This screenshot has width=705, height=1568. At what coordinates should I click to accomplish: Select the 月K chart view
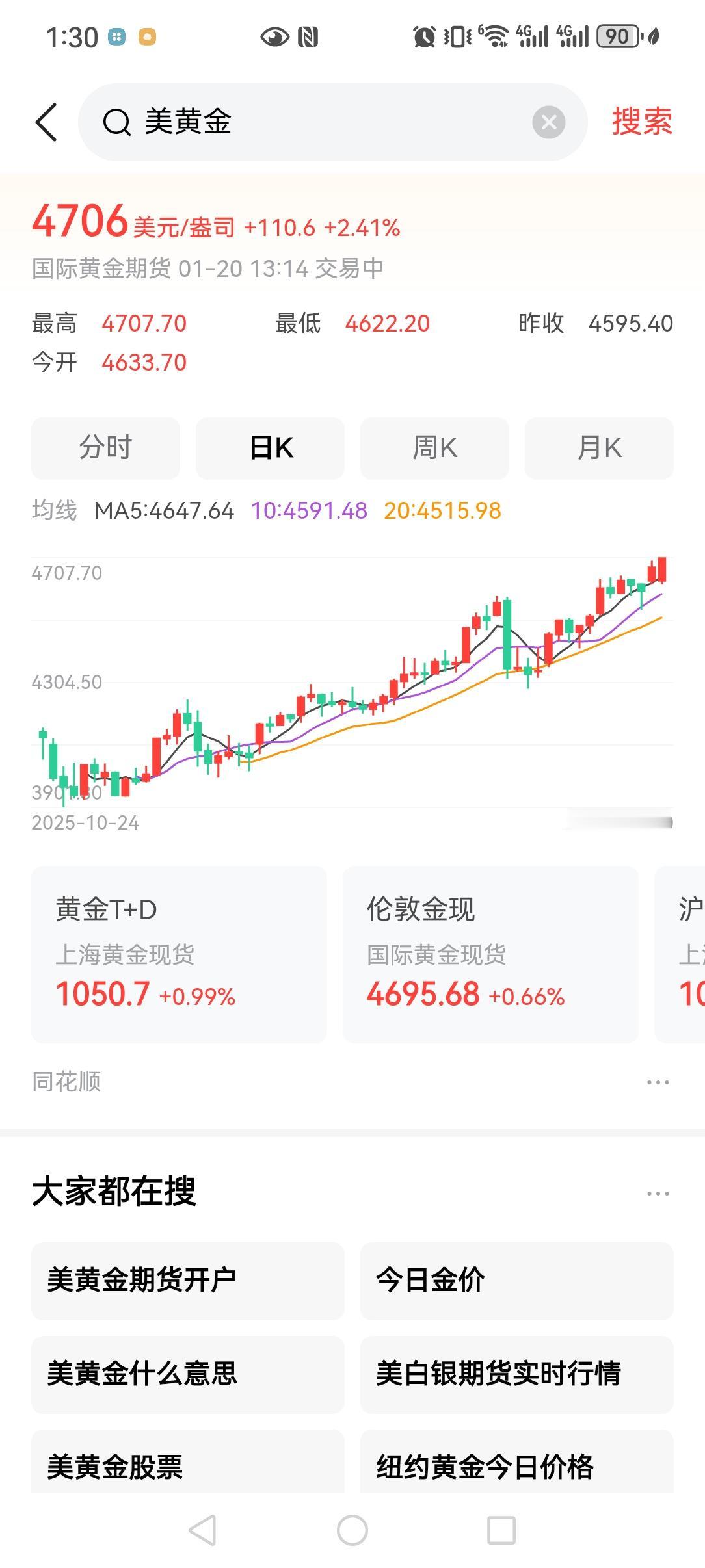click(x=598, y=448)
